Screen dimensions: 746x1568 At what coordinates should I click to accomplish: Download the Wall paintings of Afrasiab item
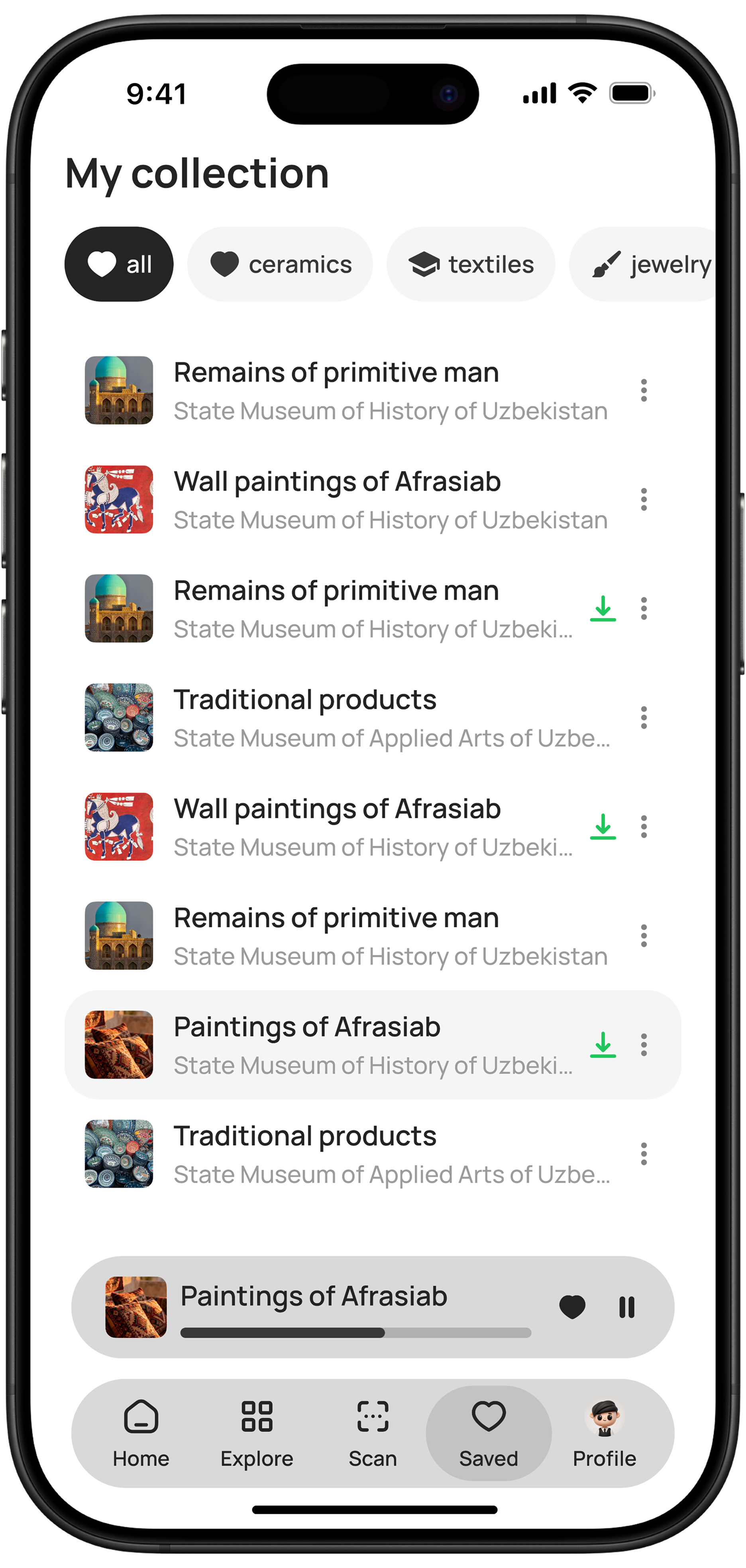pyautogui.click(x=603, y=827)
